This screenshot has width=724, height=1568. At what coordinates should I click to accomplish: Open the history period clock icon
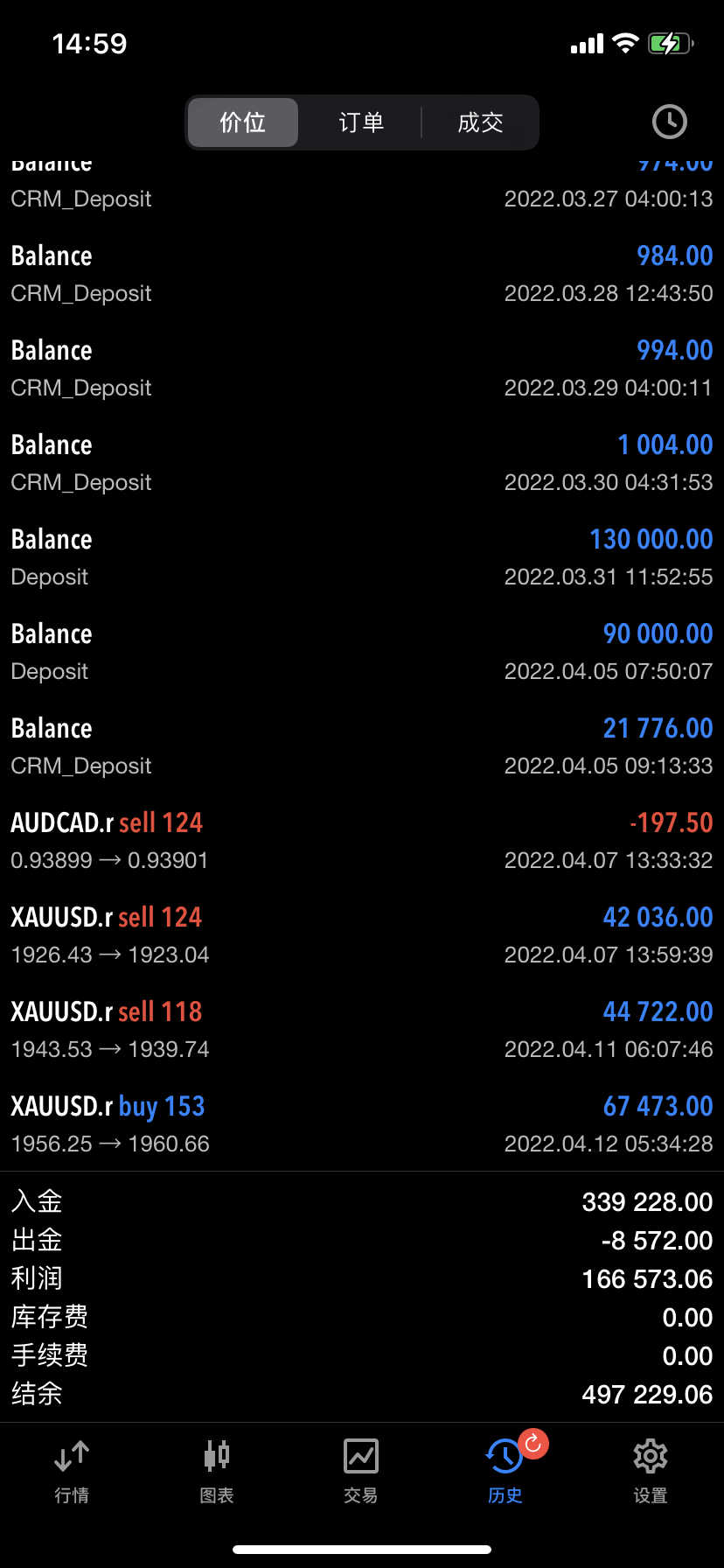tap(669, 122)
